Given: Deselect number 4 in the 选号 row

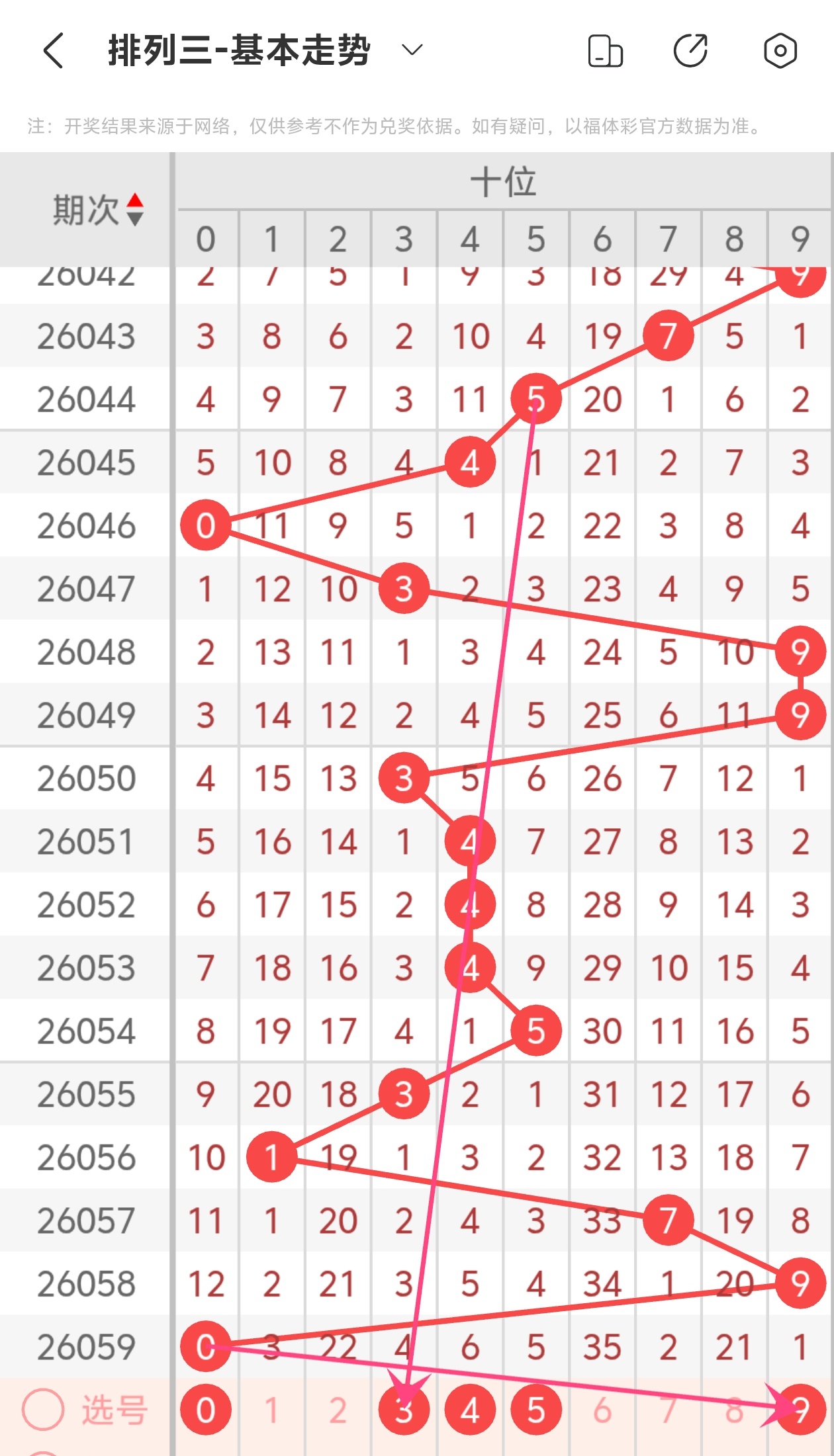Looking at the screenshot, I should [470, 1410].
